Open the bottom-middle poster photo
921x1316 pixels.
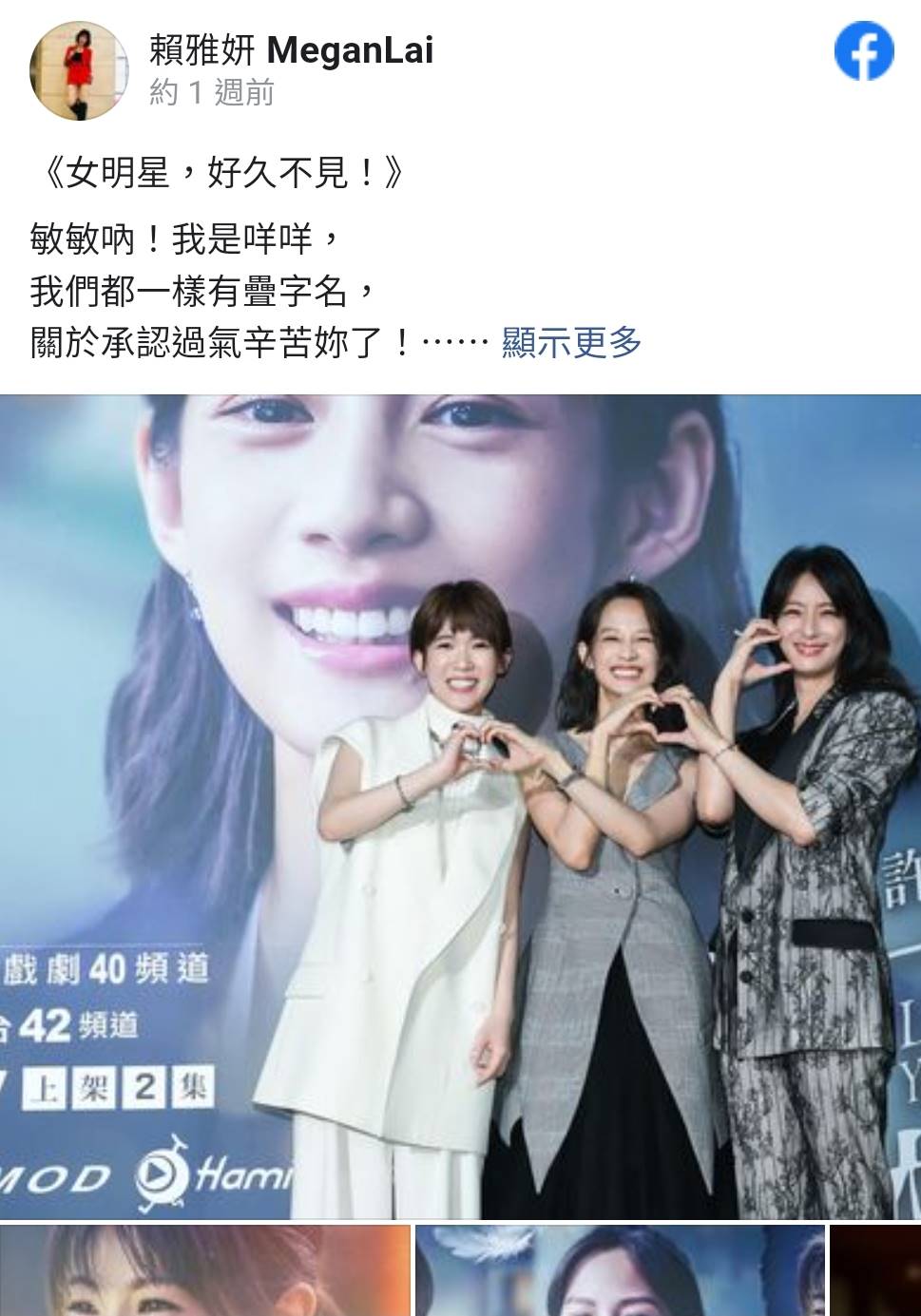(x=619, y=1269)
